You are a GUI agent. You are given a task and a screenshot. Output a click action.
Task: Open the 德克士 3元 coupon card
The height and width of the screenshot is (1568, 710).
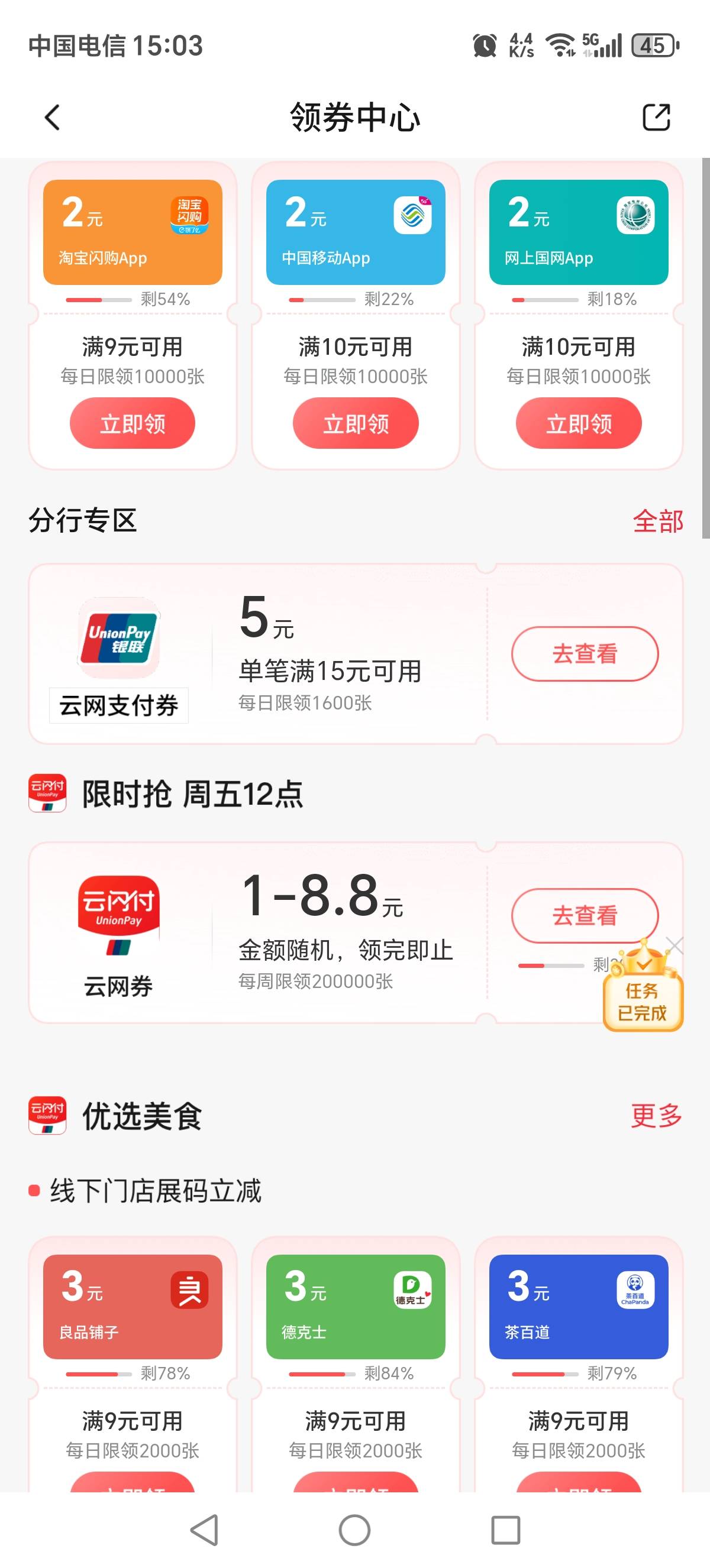click(x=356, y=1307)
